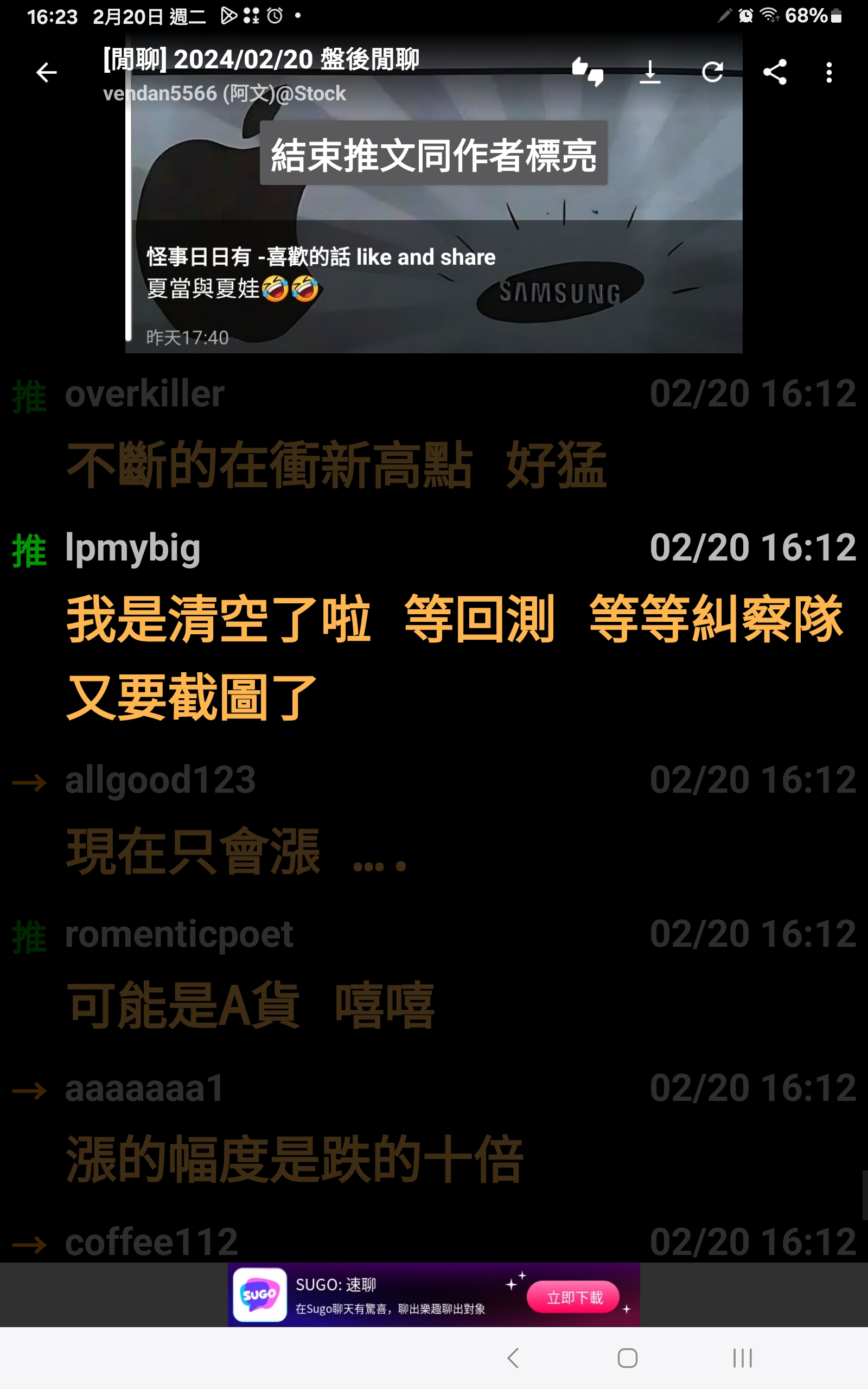Open the overflow menu
The height and width of the screenshot is (1389, 868).
[829, 72]
